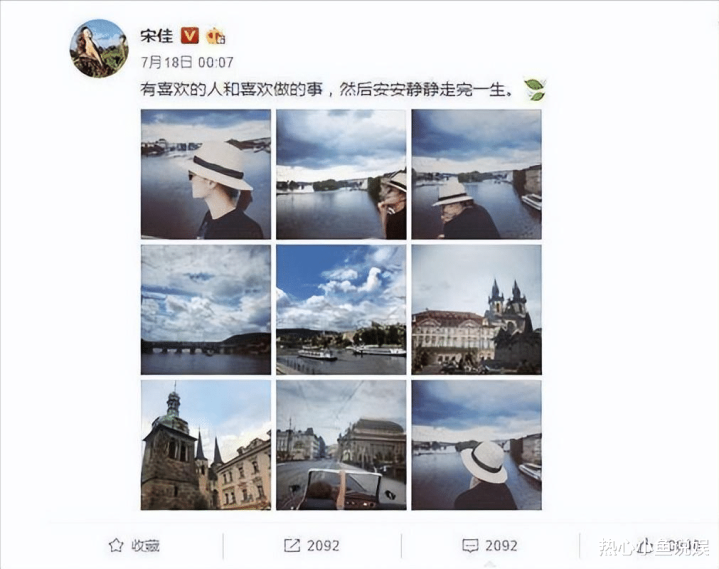Open the twin-spired church photo
The height and width of the screenshot is (569, 719).
(476, 309)
